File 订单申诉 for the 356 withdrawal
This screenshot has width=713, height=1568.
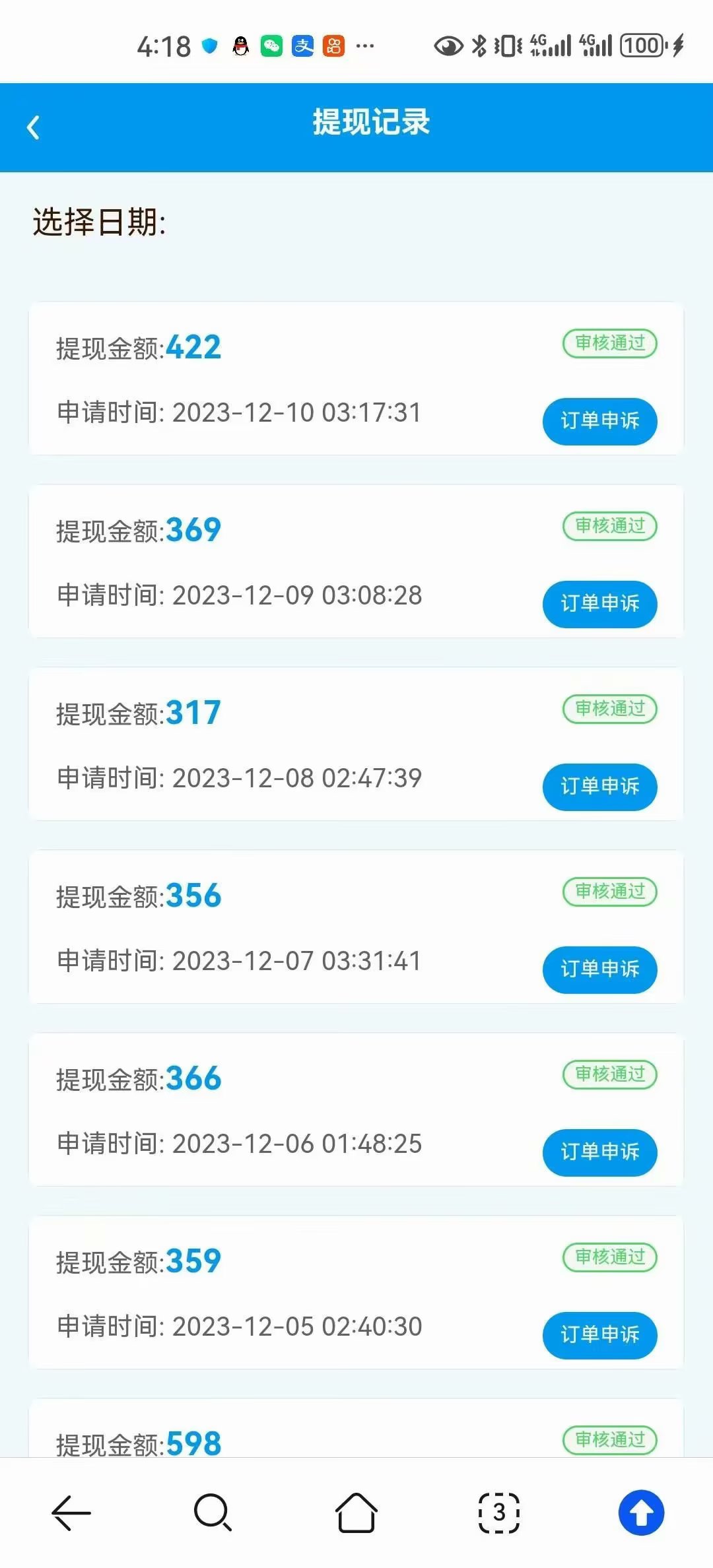coord(599,969)
